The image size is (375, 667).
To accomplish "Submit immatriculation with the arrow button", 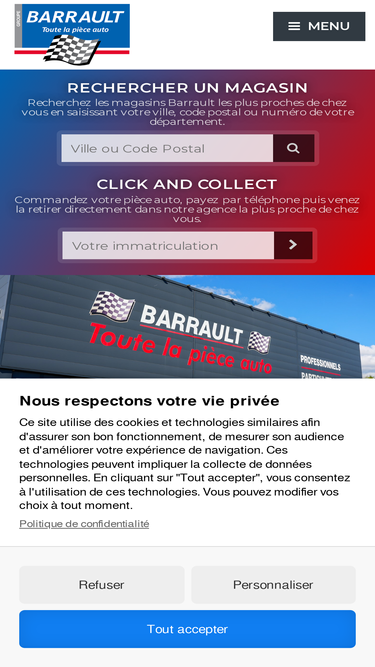I will coord(293,245).
